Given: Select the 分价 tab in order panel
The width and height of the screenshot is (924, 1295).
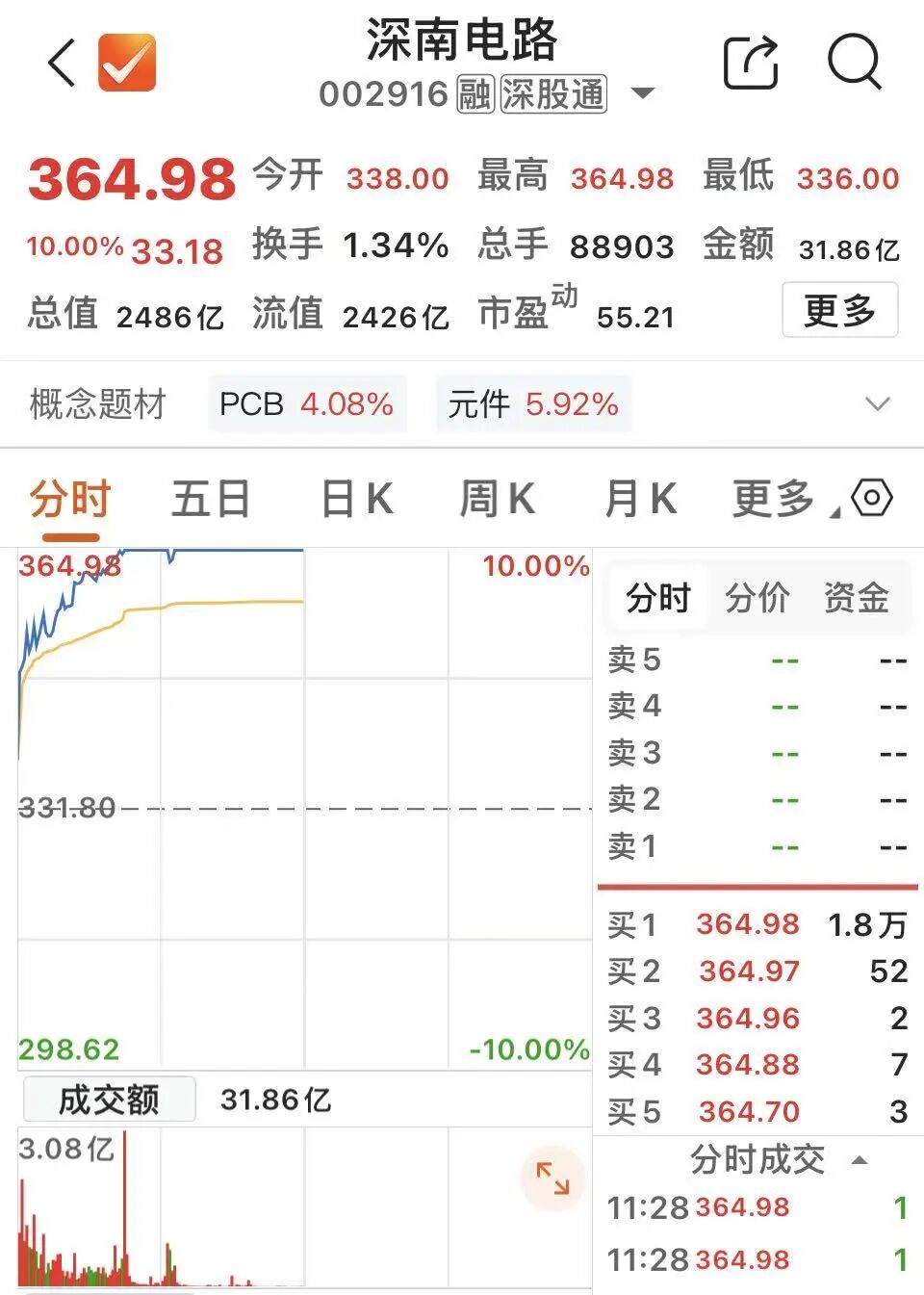Looking at the screenshot, I should click(x=757, y=598).
